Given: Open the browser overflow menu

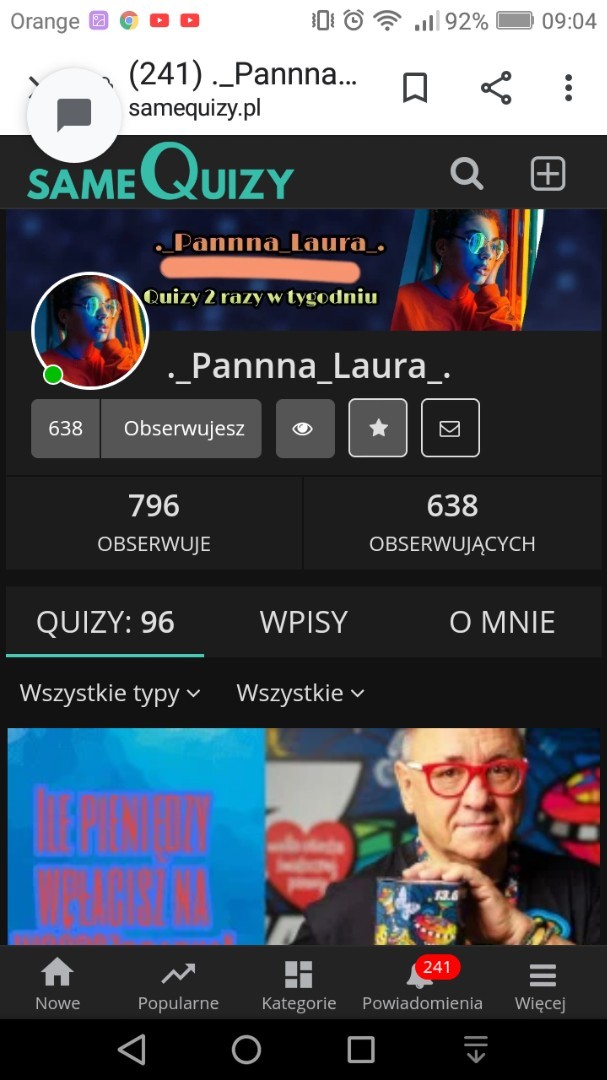Looking at the screenshot, I should [568, 88].
